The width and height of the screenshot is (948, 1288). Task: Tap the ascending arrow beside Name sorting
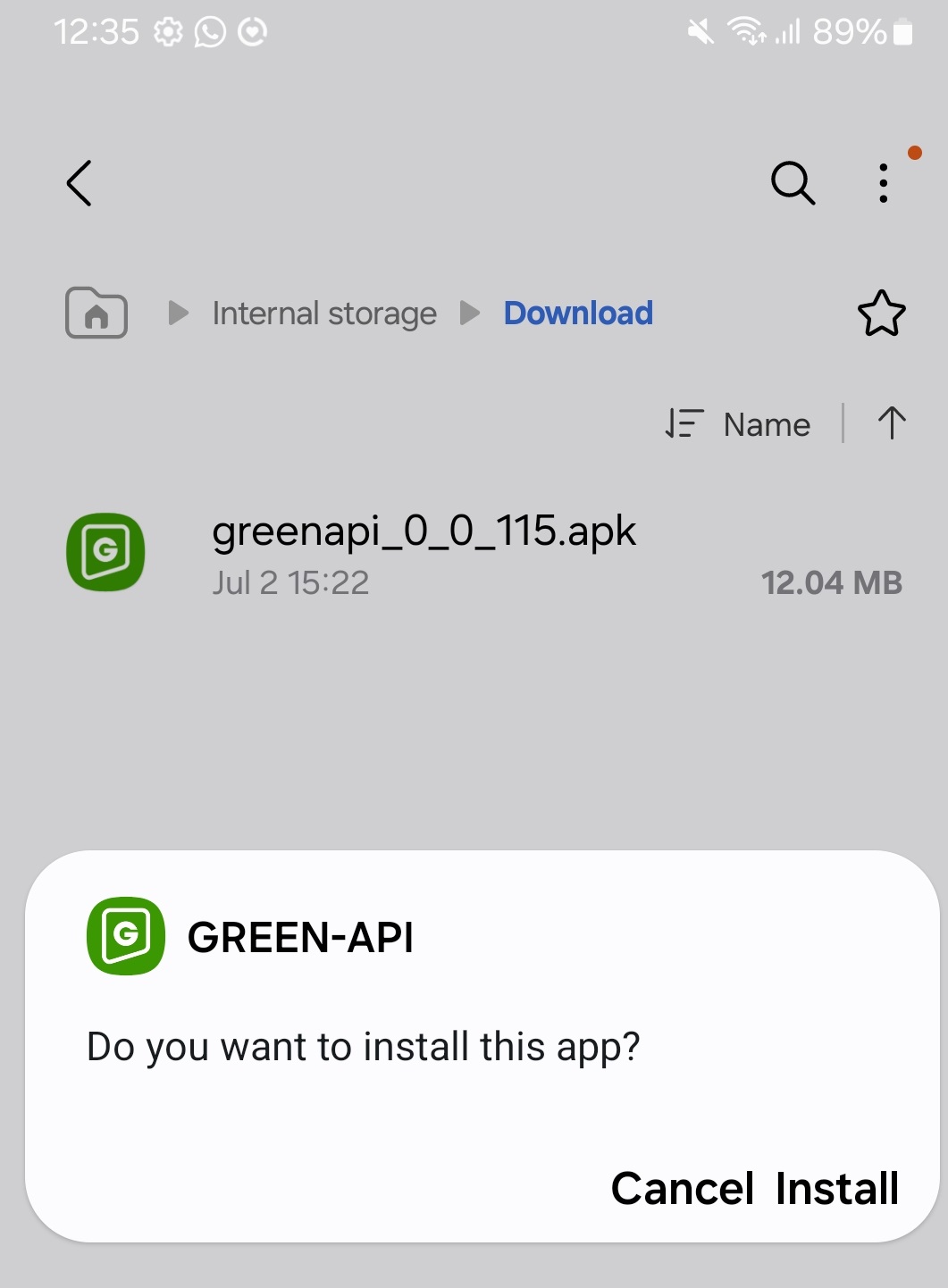(x=891, y=423)
